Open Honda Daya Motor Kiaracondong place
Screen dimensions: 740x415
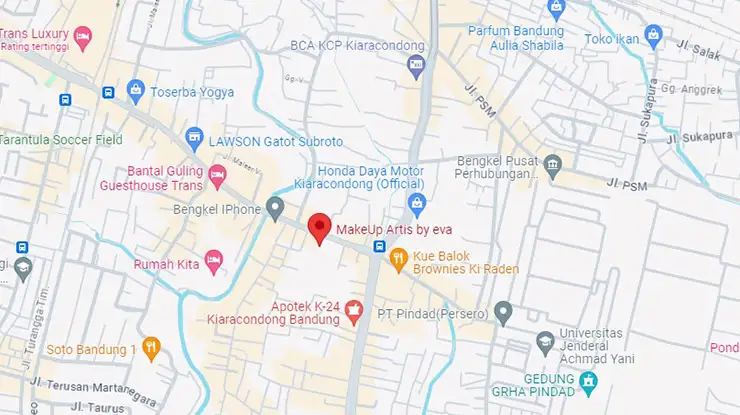[x=418, y=204]
